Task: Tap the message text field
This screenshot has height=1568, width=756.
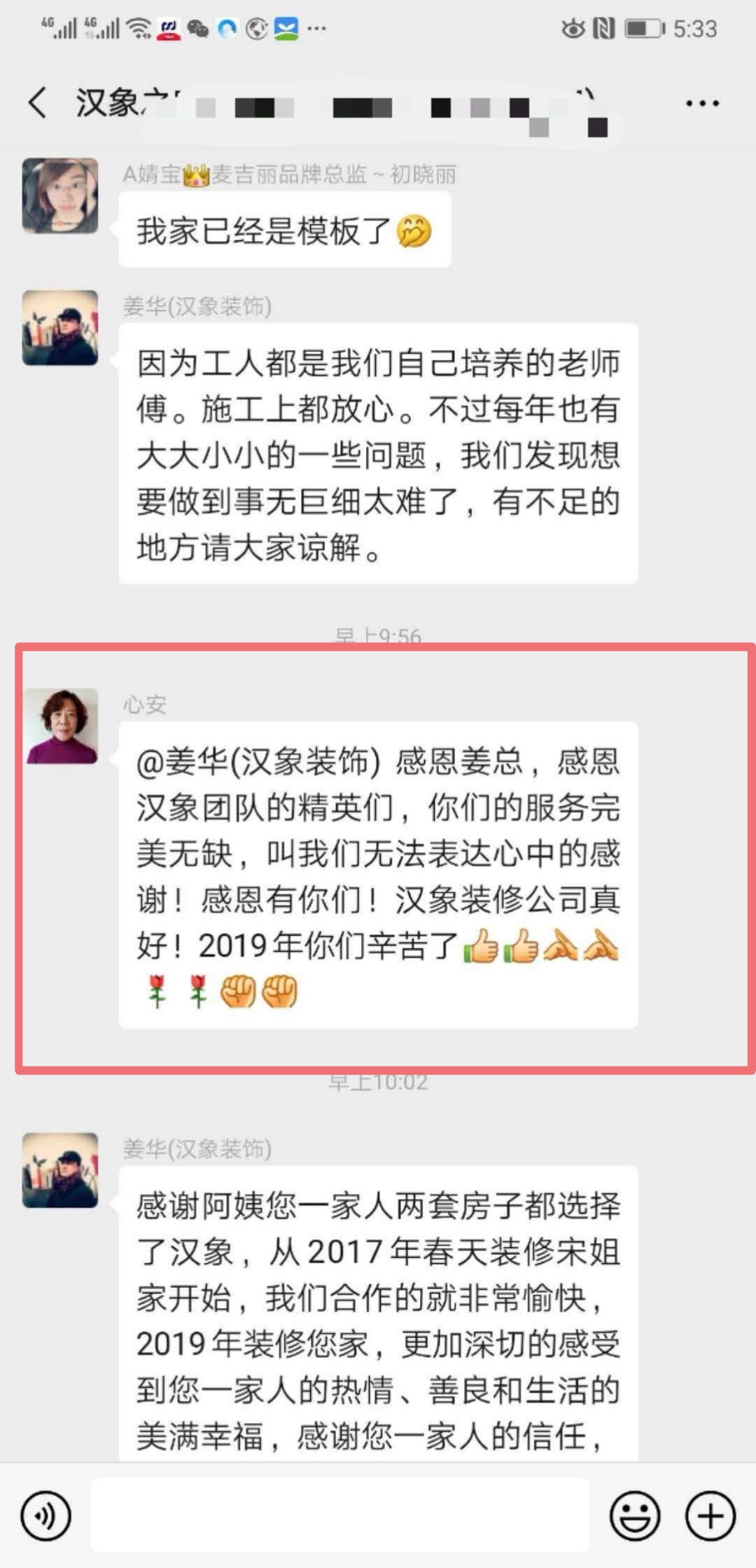Action: (x=340, y=1515)
